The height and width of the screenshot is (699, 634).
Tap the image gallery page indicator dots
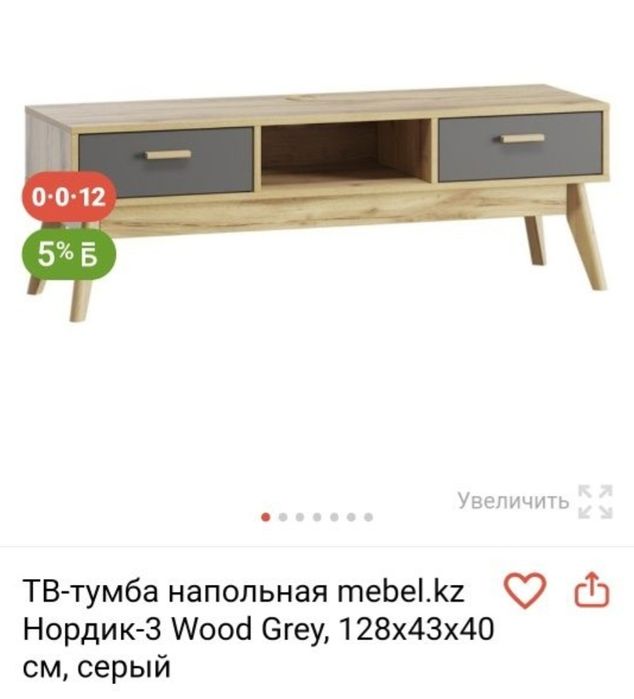coord(317,517)
